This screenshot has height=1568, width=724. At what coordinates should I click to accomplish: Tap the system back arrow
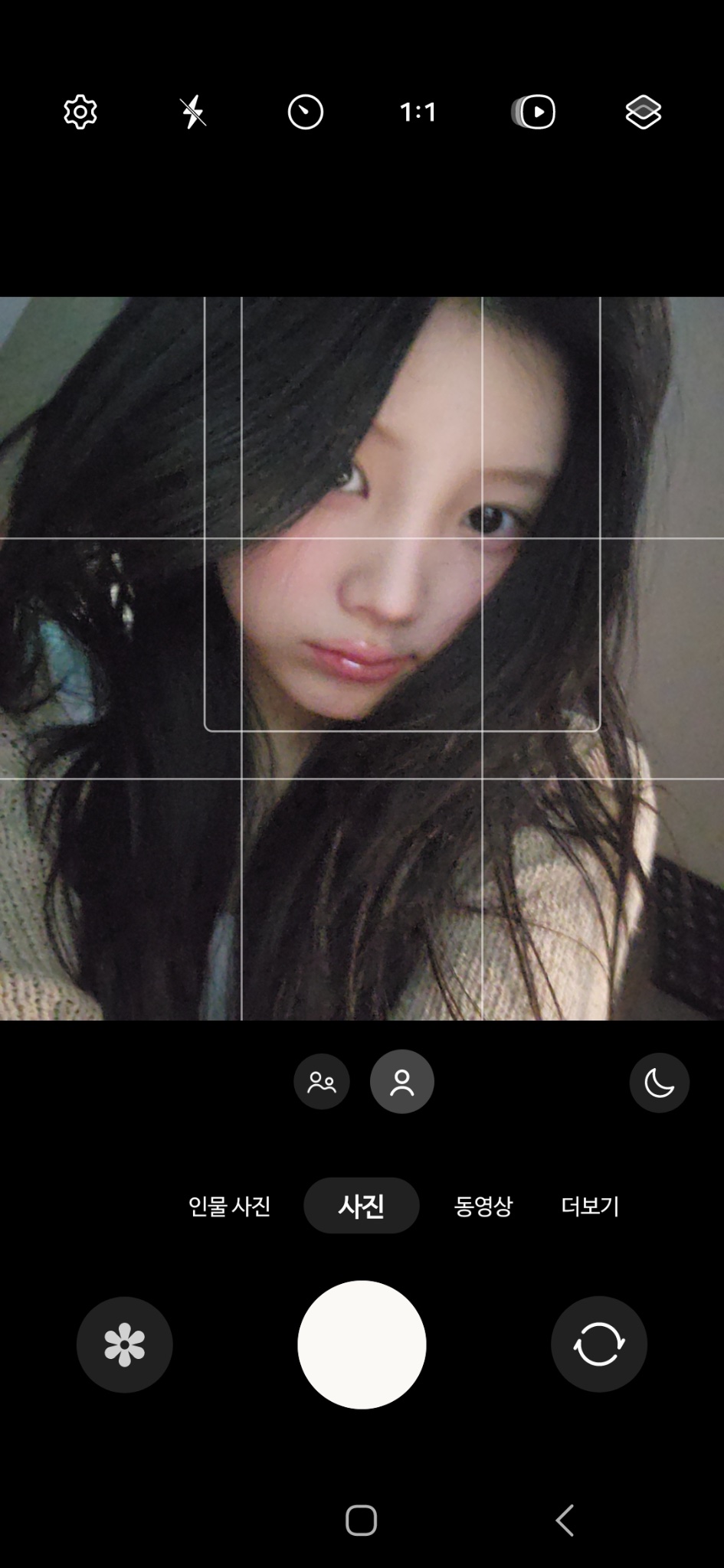pyautogui.click(x=565, y=1521)
